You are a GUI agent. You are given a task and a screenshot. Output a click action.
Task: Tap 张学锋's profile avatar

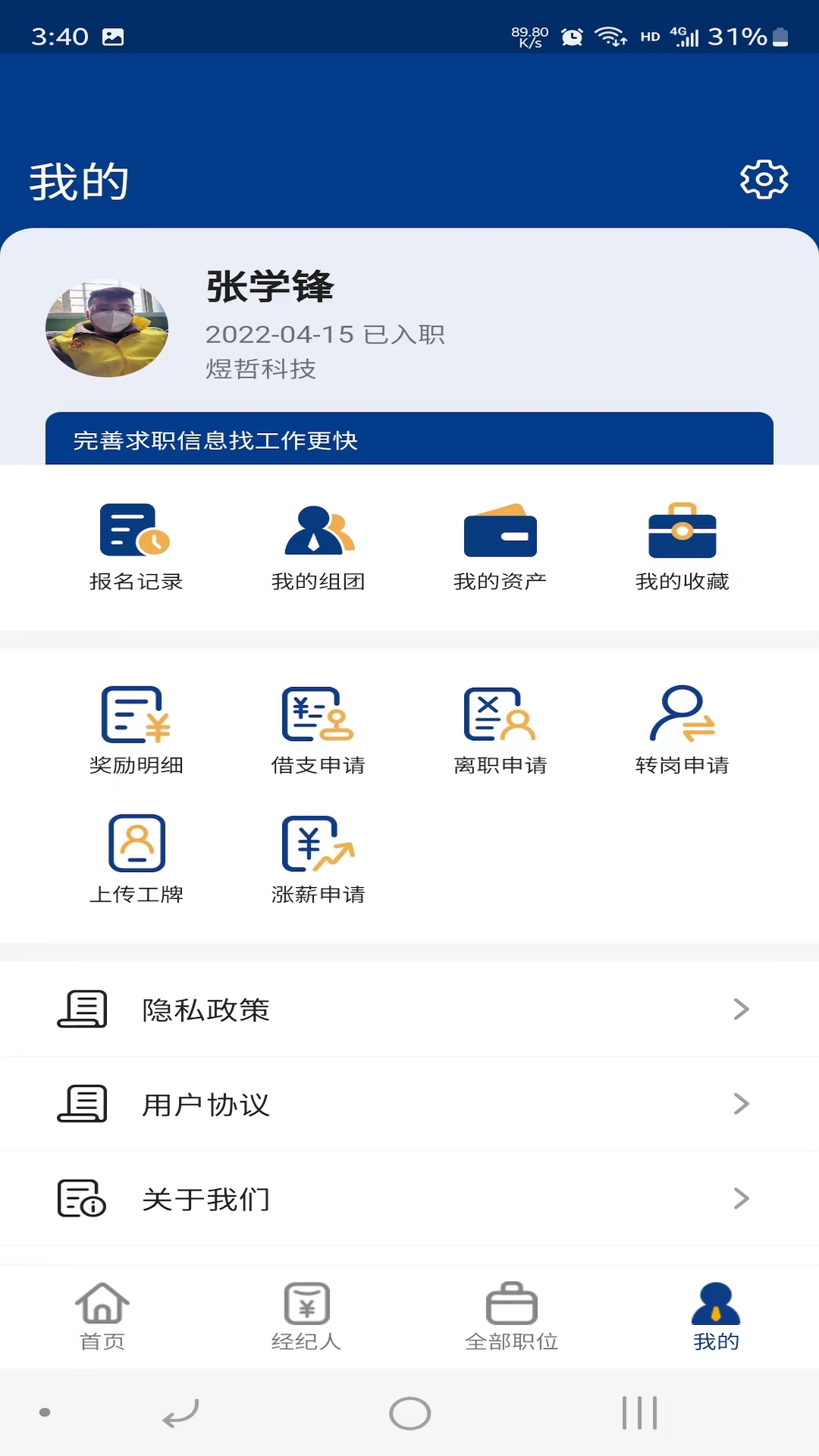coord(107,328)
